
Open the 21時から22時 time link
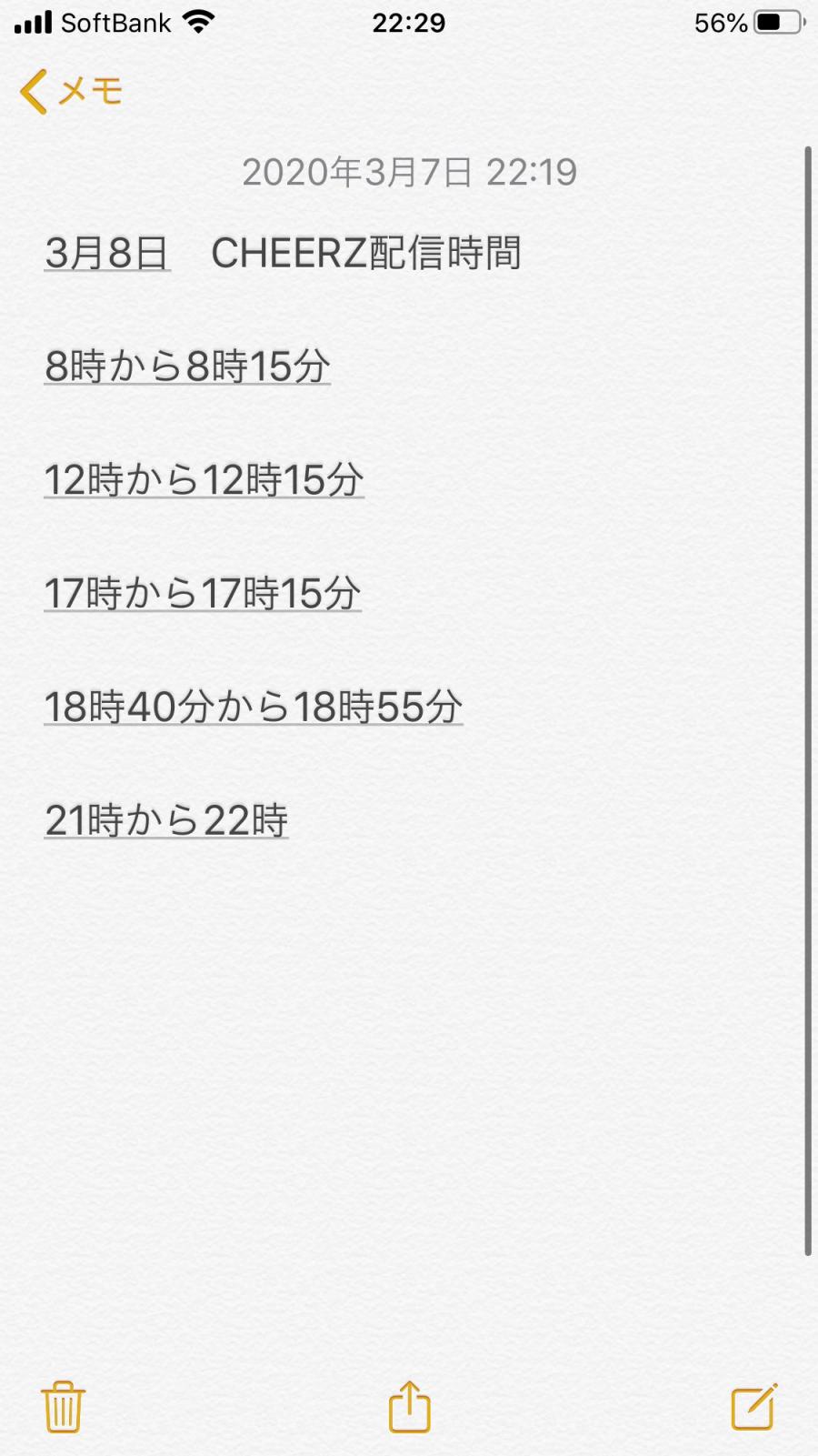pos(166,820)
